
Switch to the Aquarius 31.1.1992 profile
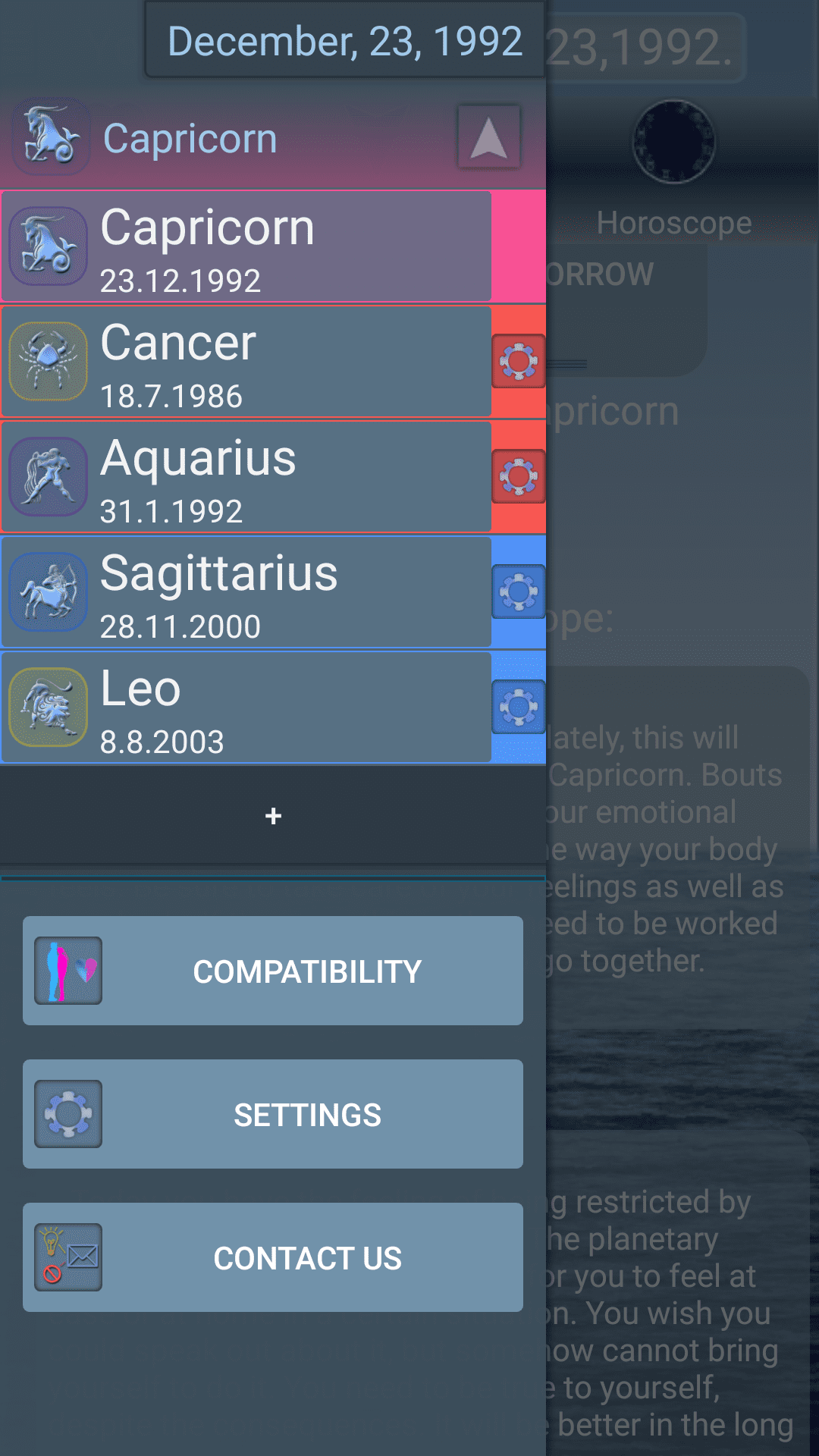click(x=246, y=477)
